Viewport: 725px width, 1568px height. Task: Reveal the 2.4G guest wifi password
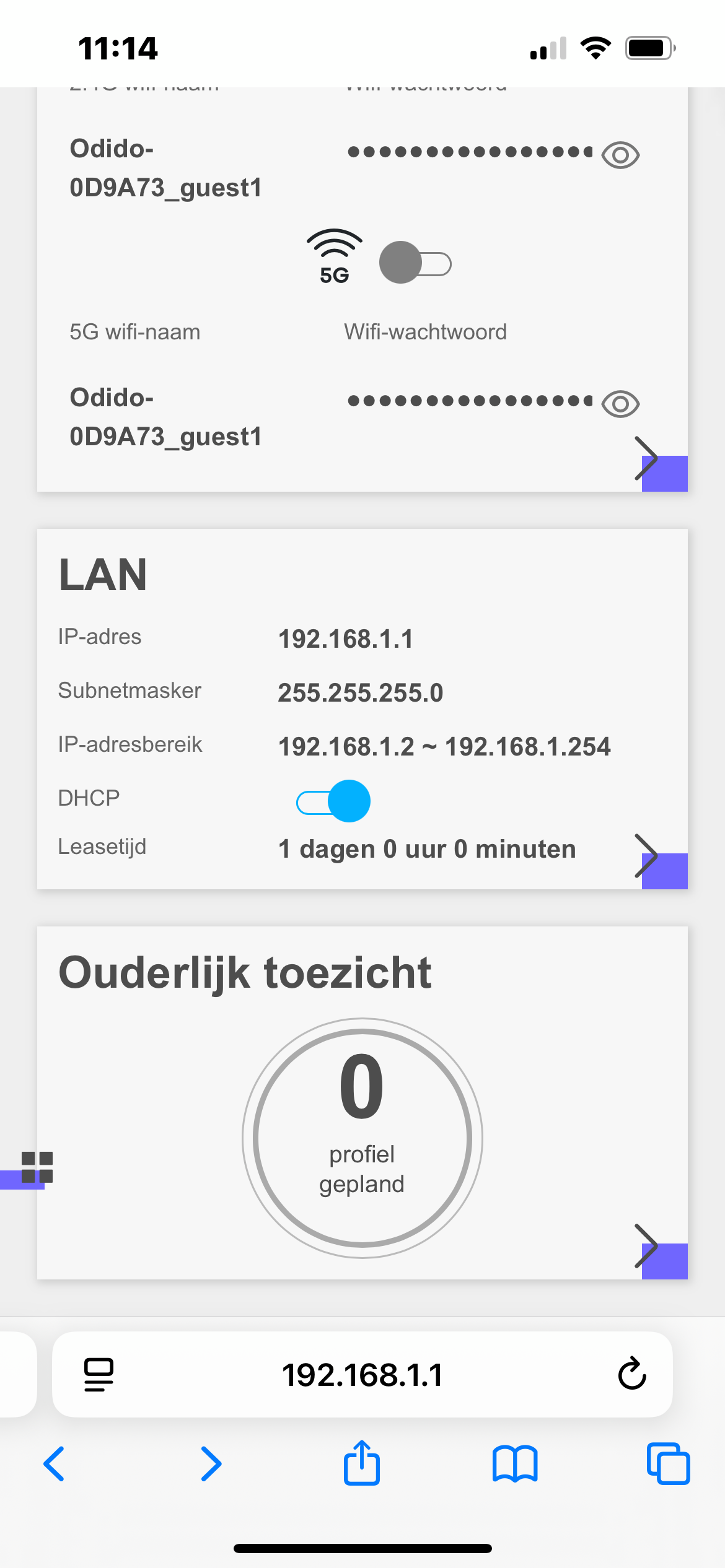pos(620,155)
